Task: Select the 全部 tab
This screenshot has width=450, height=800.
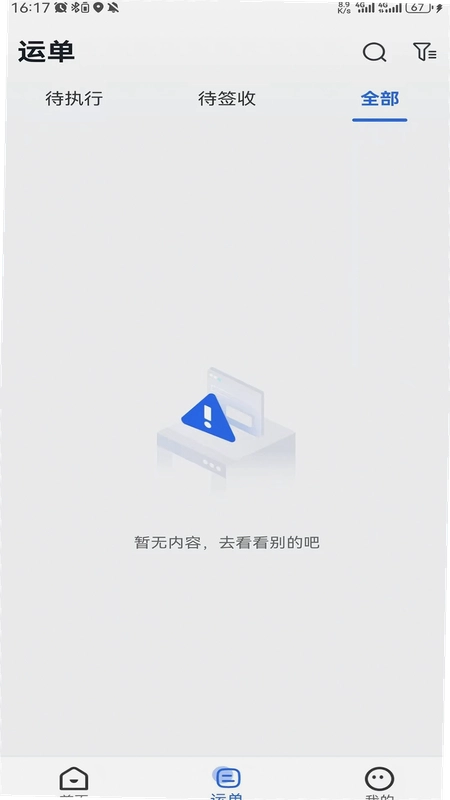Action: 380,98
